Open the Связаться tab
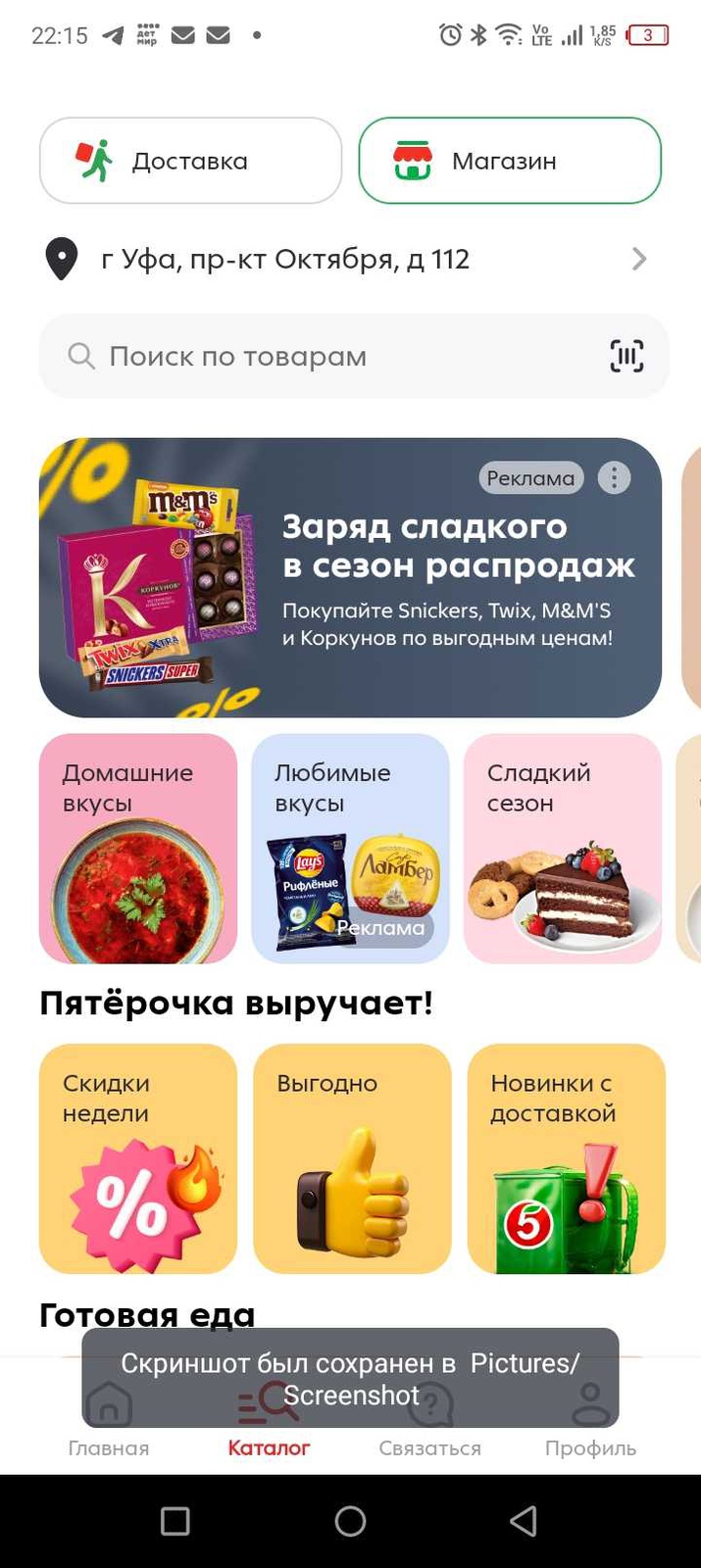This screenshot has height=1568, width=701. 429,1446
